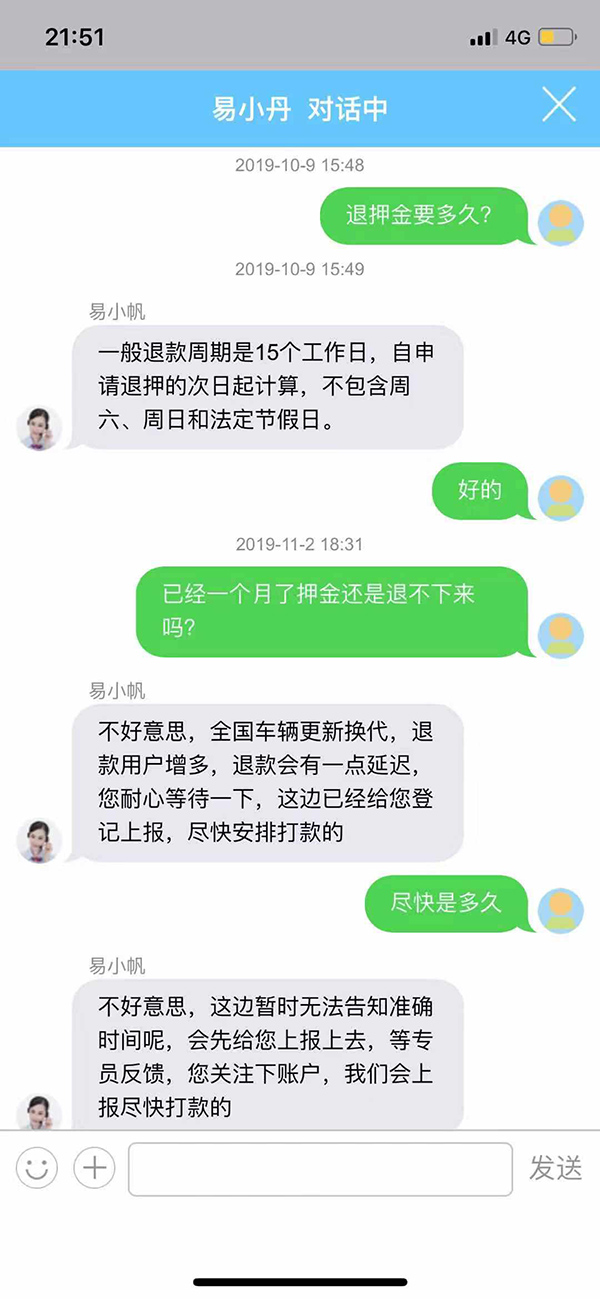
Task: Open the emoji picker
Action: (x=37, y=1167)
